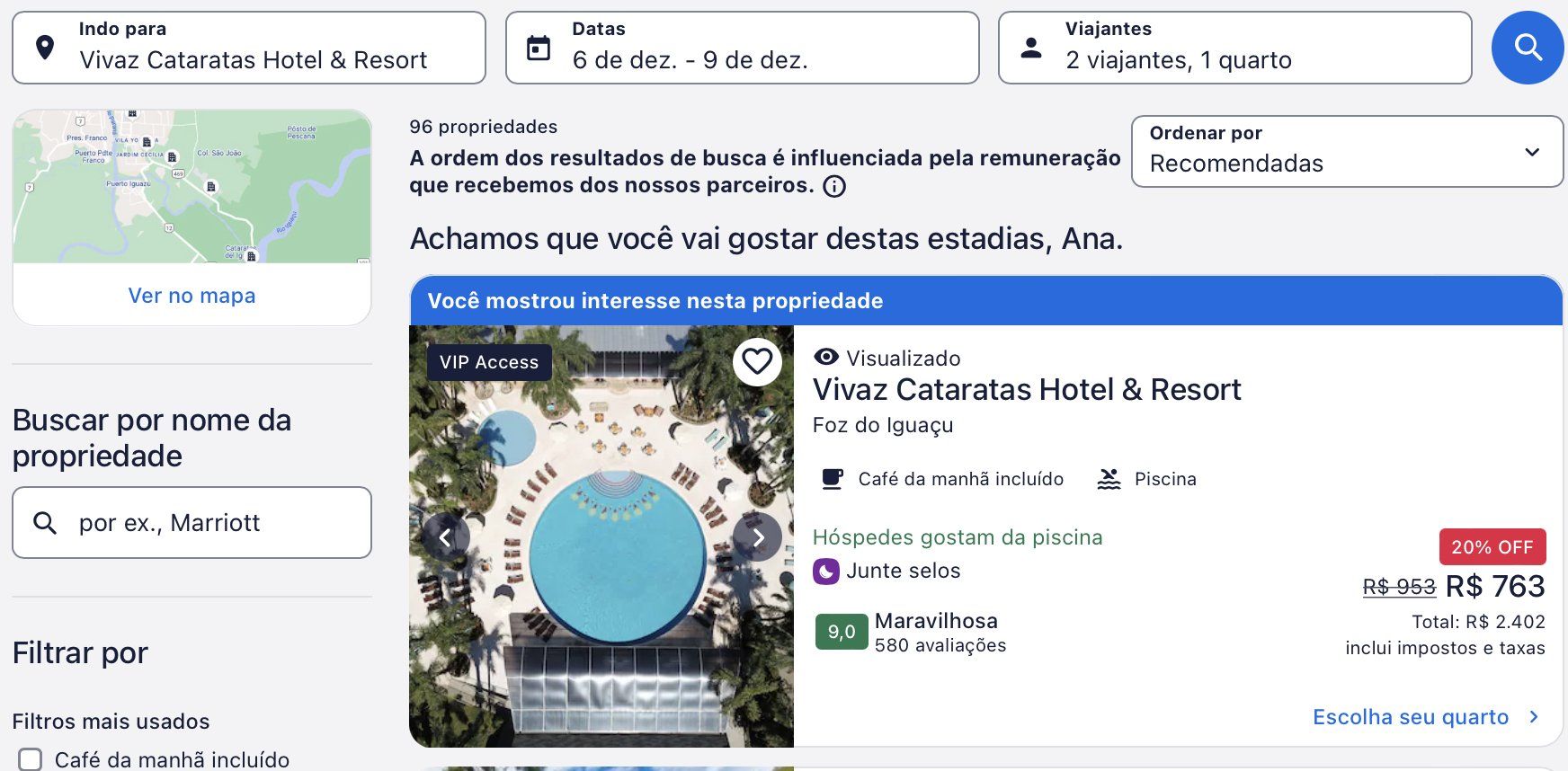
Task: Expand the 'Ordenar por' sorting dropdown
Action: coord(1346,151)
